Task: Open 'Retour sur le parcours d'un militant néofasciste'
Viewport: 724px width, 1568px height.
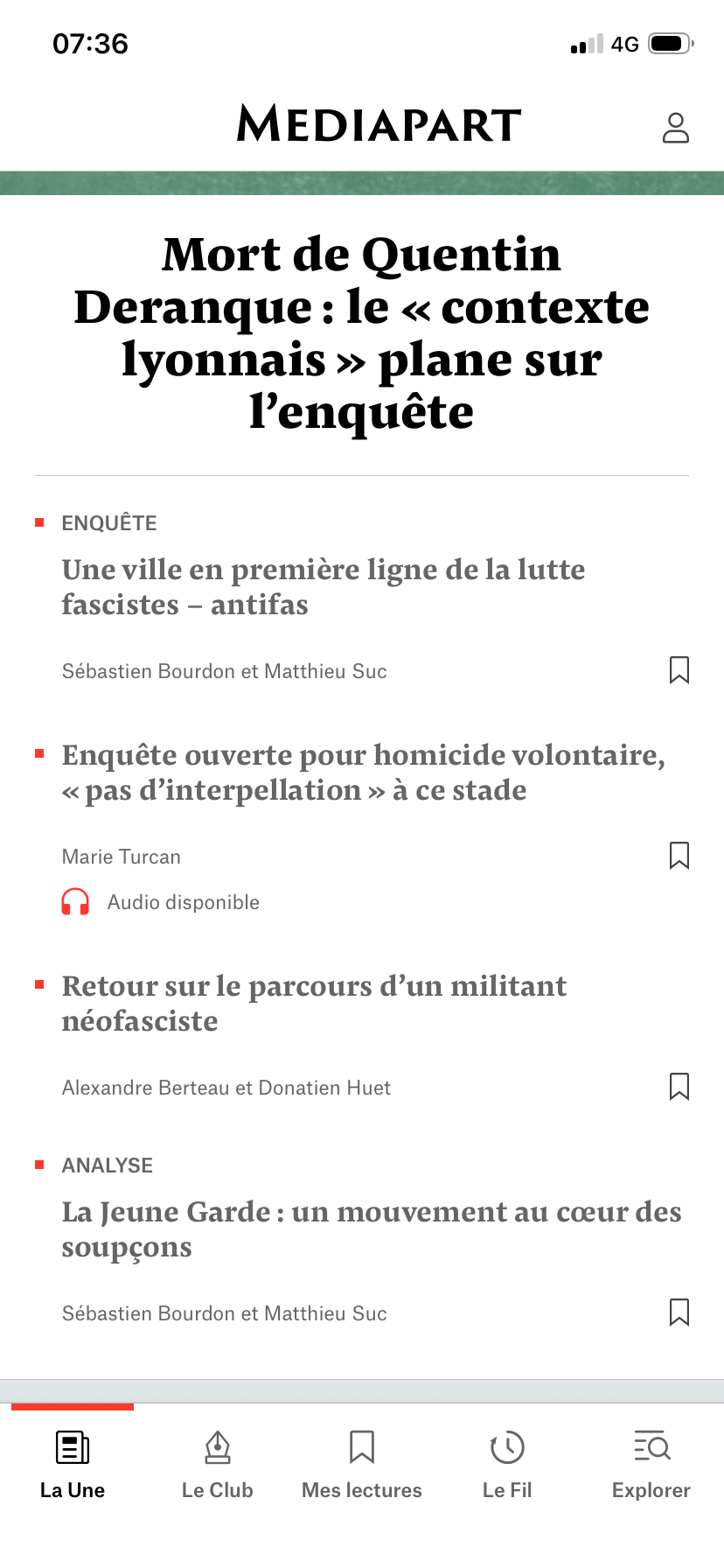Action: (x=315, y=1003)
